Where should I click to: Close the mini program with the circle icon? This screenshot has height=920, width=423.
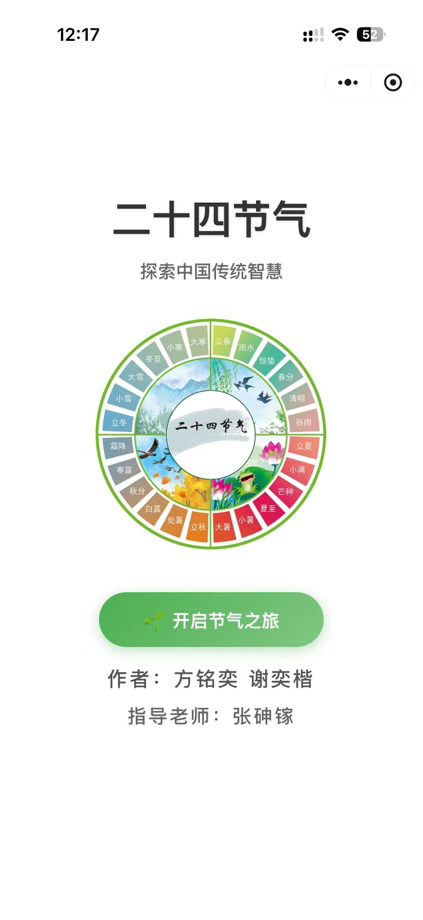pyautogui.click(x=393, y=83)
